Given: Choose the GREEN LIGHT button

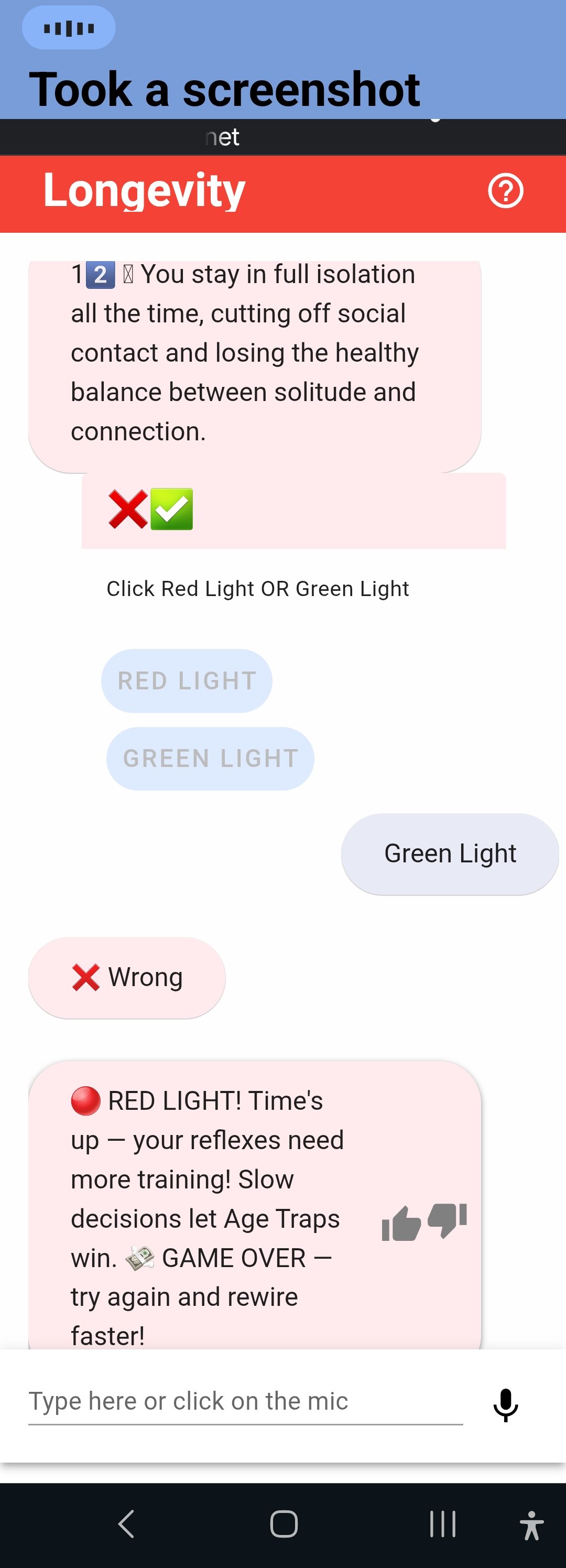Looking at the screenshot, I should (210, 759).
